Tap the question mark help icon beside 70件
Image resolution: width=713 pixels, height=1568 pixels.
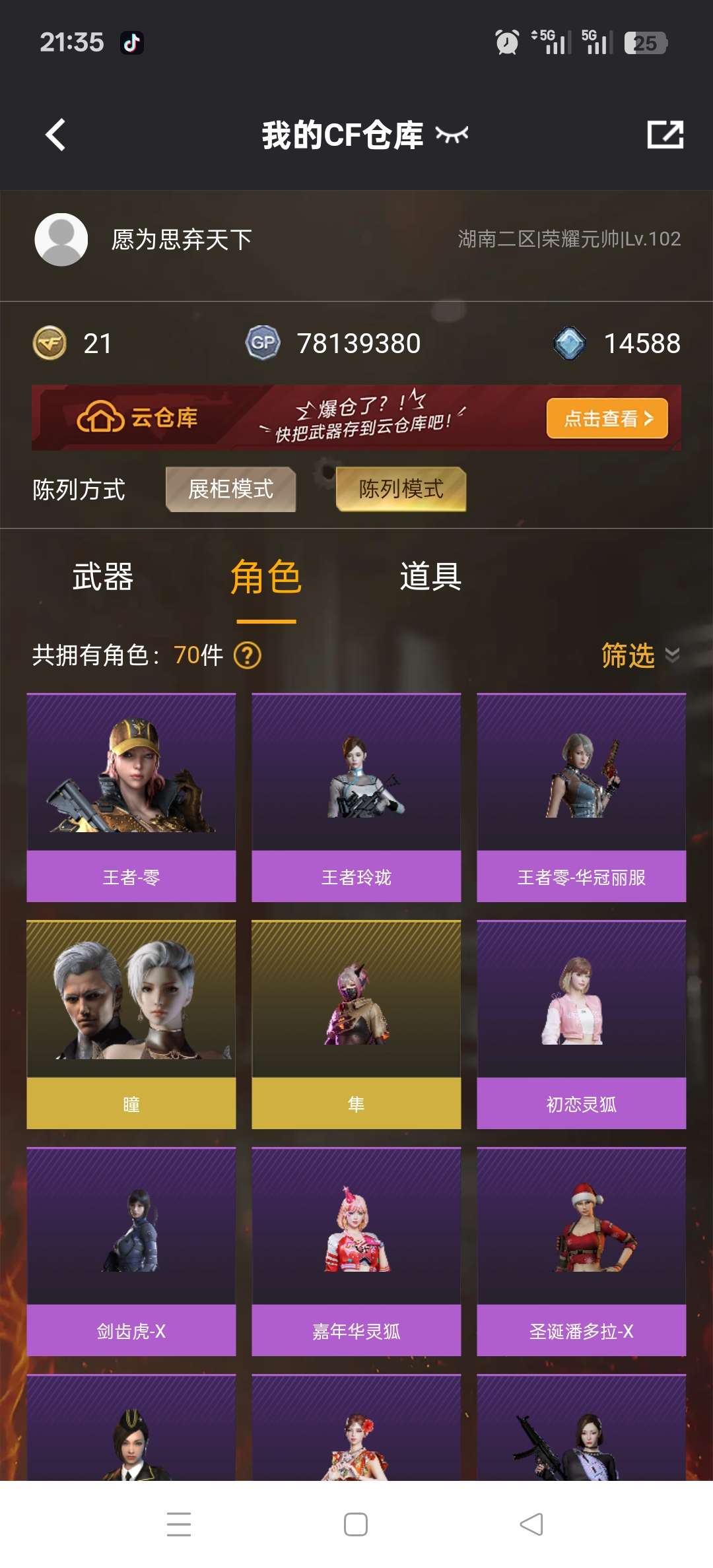coord(248,655)
